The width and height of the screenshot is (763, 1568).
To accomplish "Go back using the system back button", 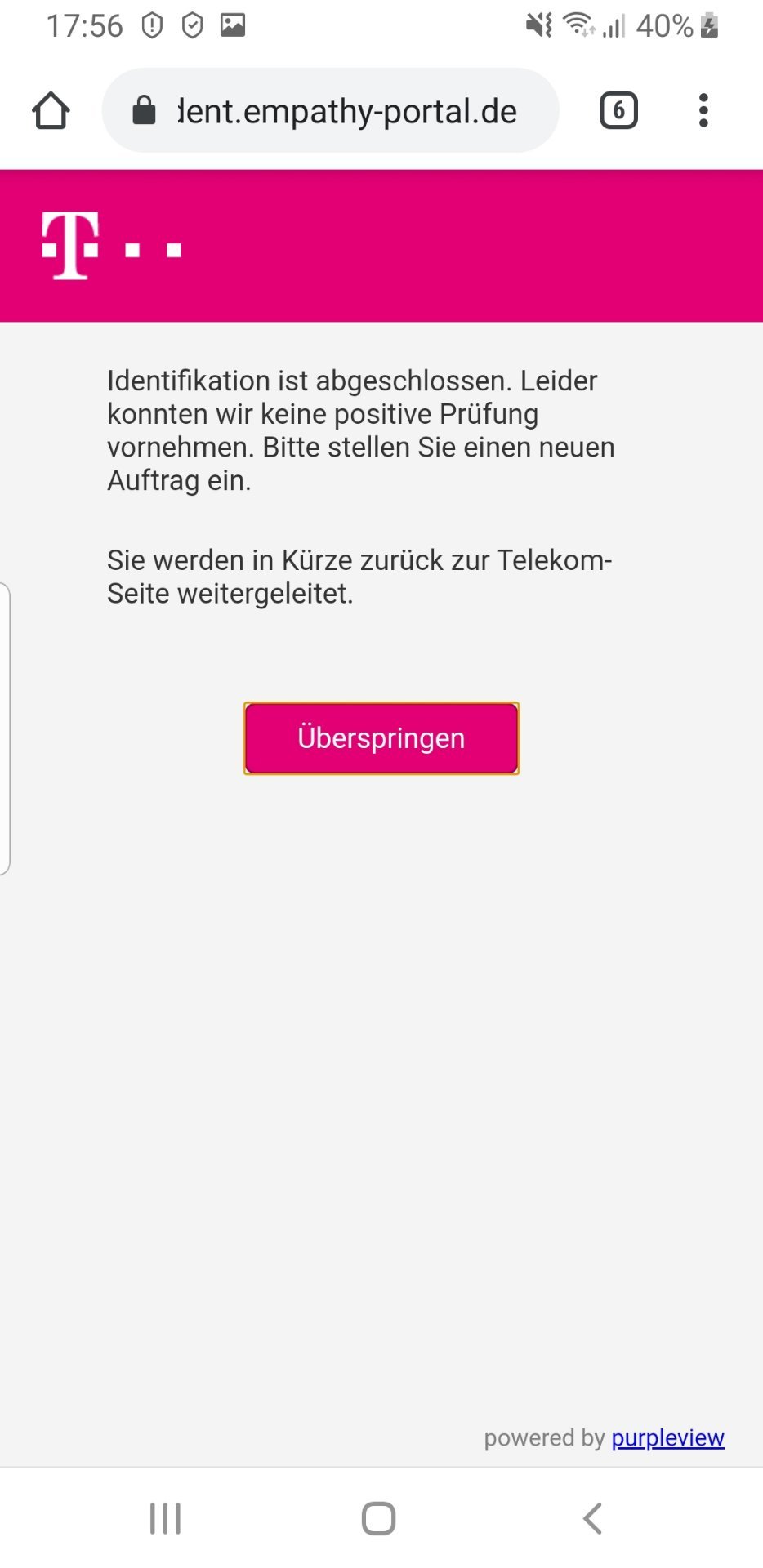I will 592,1518.
